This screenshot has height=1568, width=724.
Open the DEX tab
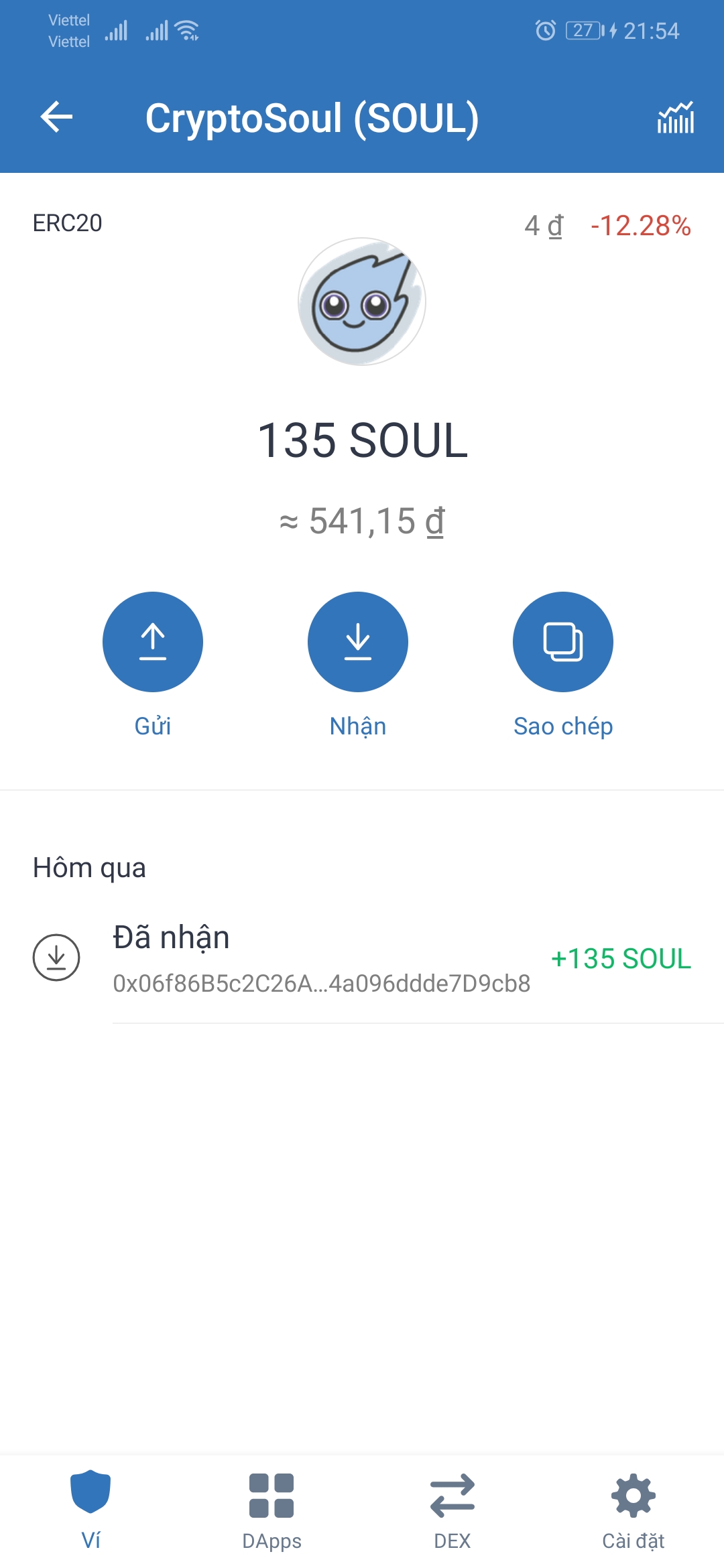452,1508
